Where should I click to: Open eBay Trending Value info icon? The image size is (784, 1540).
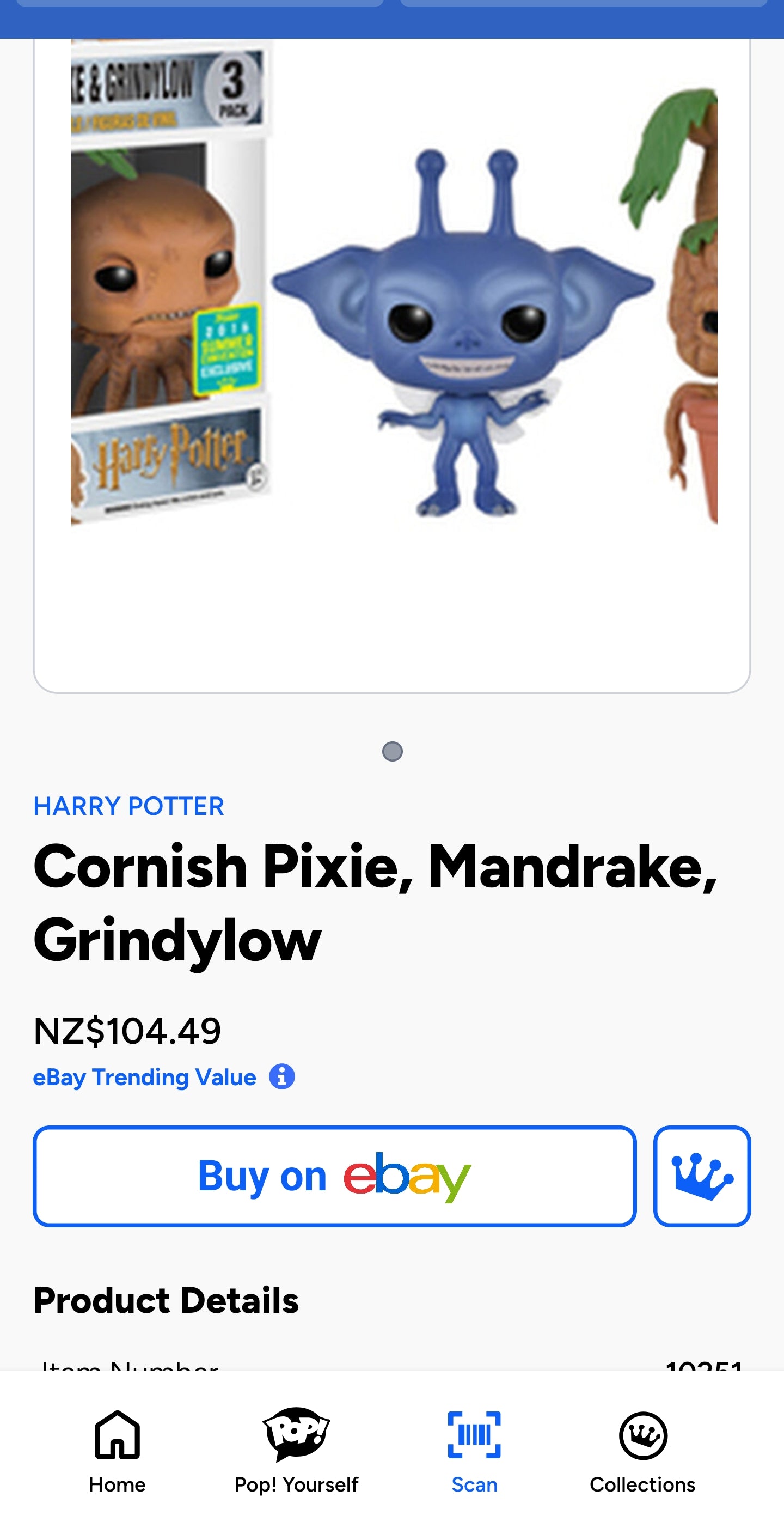(x=281, y=1076)
